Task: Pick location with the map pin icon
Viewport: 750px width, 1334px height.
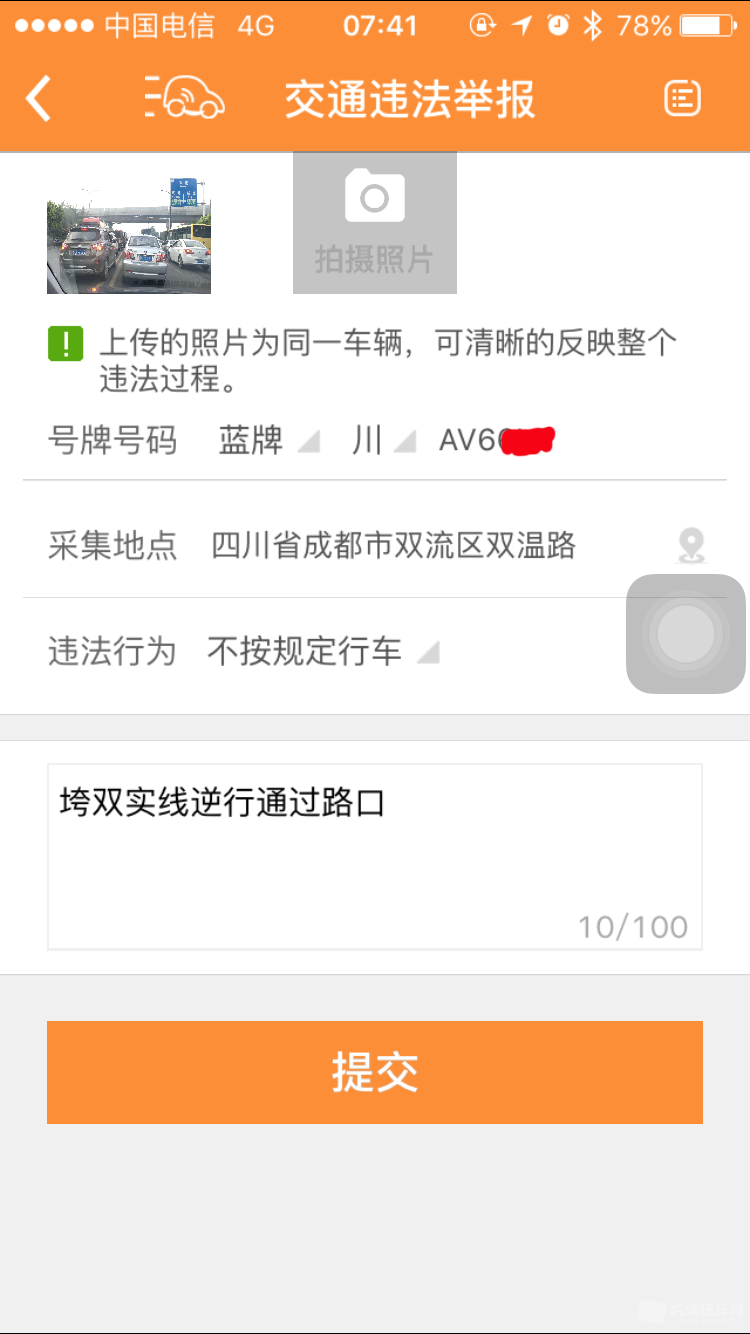Action: (x=691, y=545)
